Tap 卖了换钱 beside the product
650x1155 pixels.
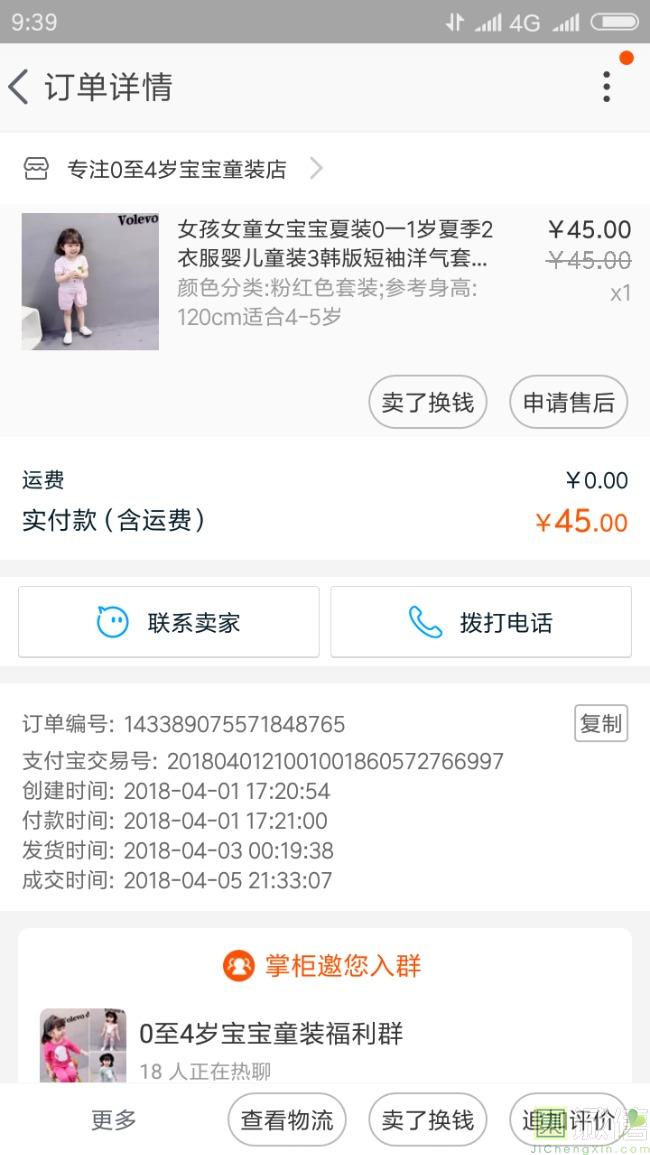[427, 402]
